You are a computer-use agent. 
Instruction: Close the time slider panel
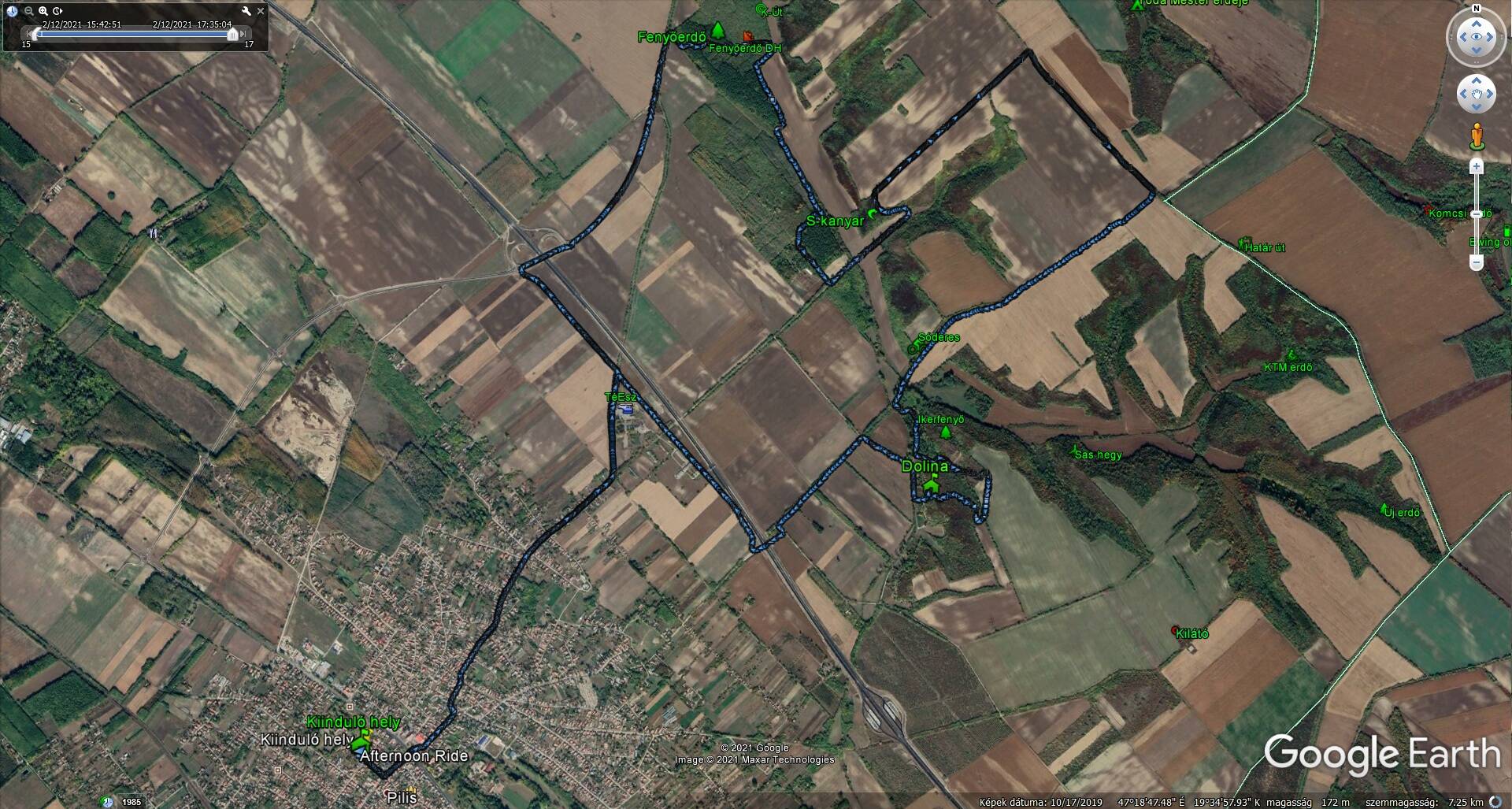coord(261,11)
